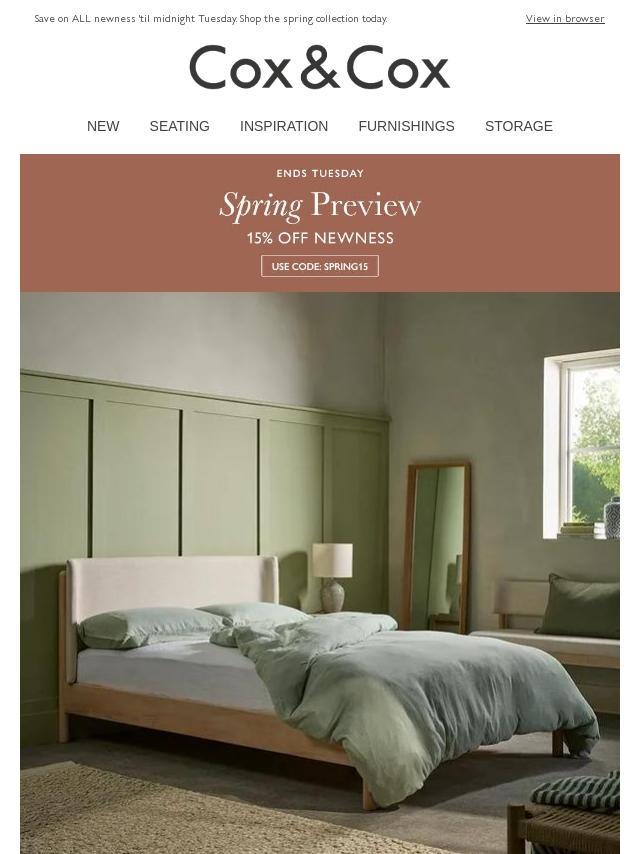Go to the NEW category
Image resolution: width=640 pixels, height=854 pixels.
(103, 126)
